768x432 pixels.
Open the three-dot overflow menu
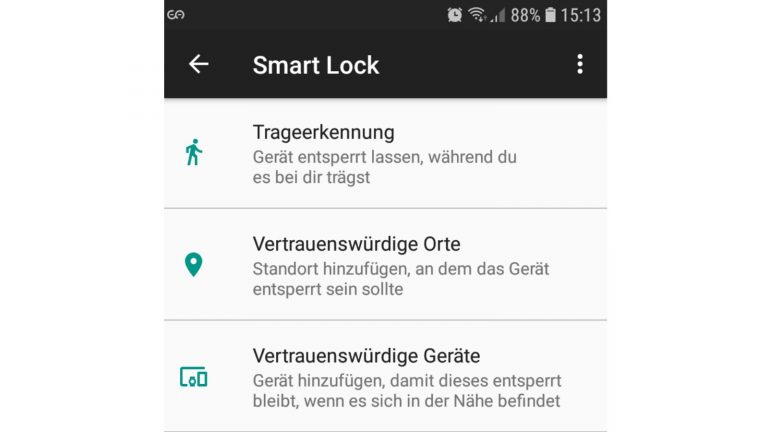point(579,65)
